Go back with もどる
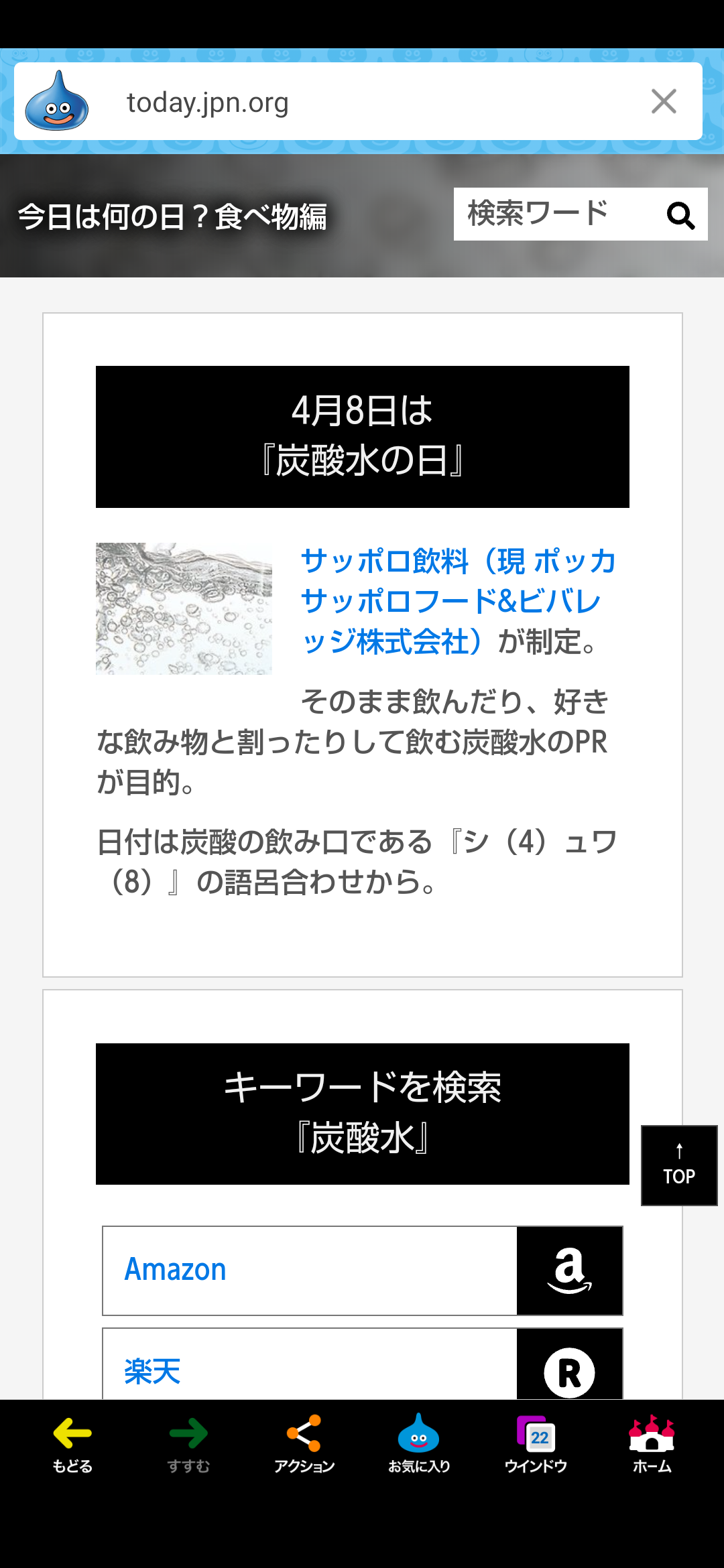 coord(72,1445)
